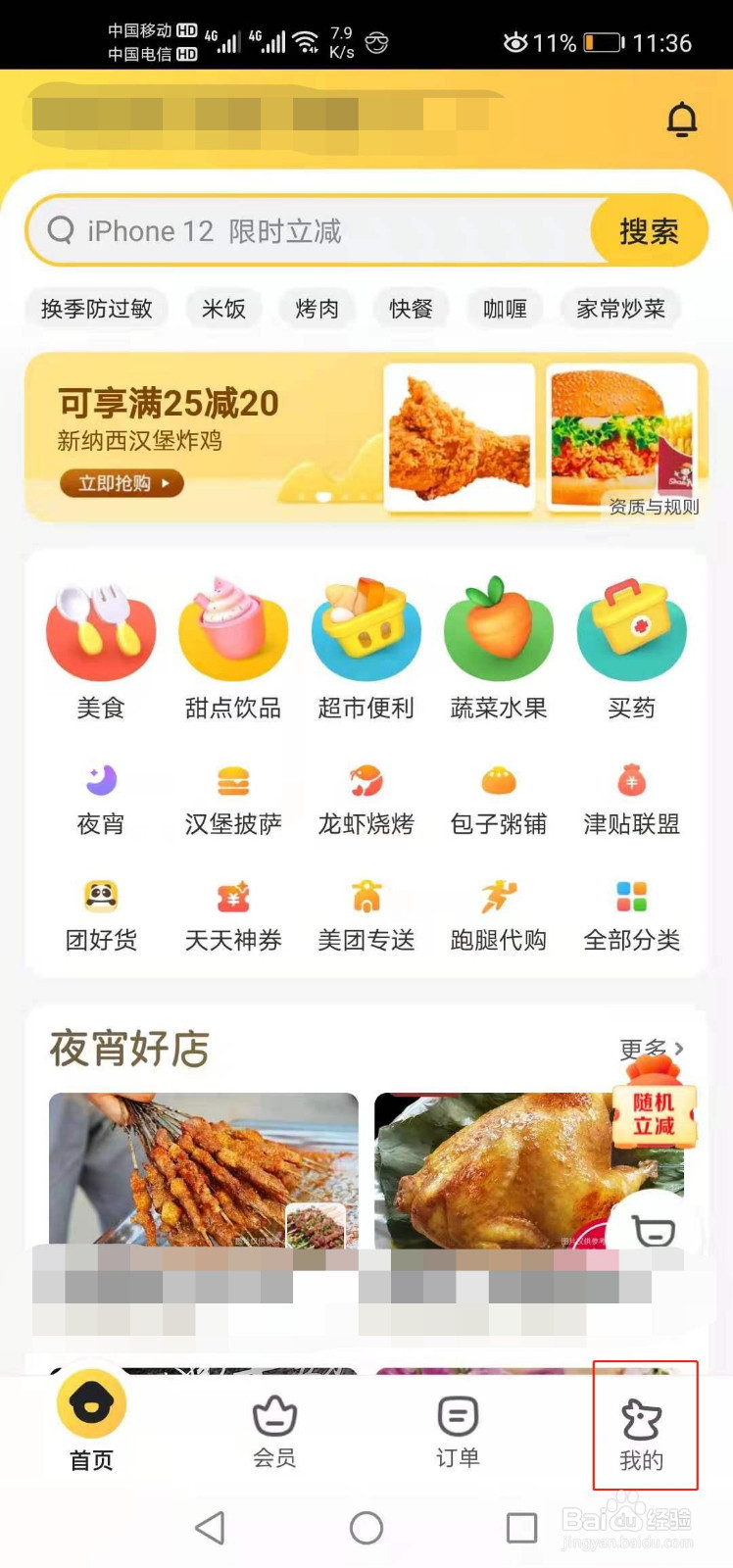Open 跑腿代购 service
The image size is (733, 1568).
coord(499,916)
